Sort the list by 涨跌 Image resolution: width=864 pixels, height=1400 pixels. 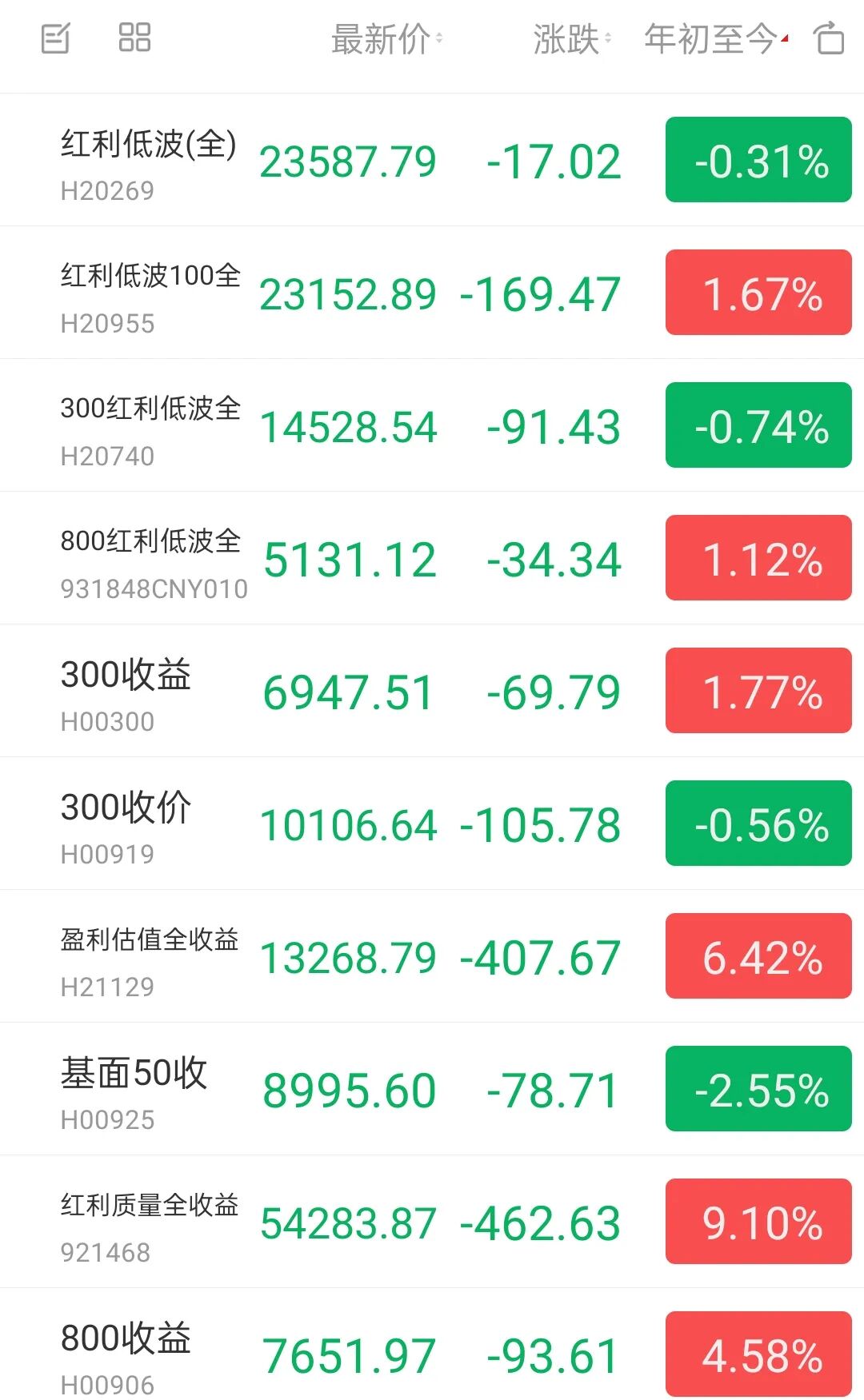point(571,39)
